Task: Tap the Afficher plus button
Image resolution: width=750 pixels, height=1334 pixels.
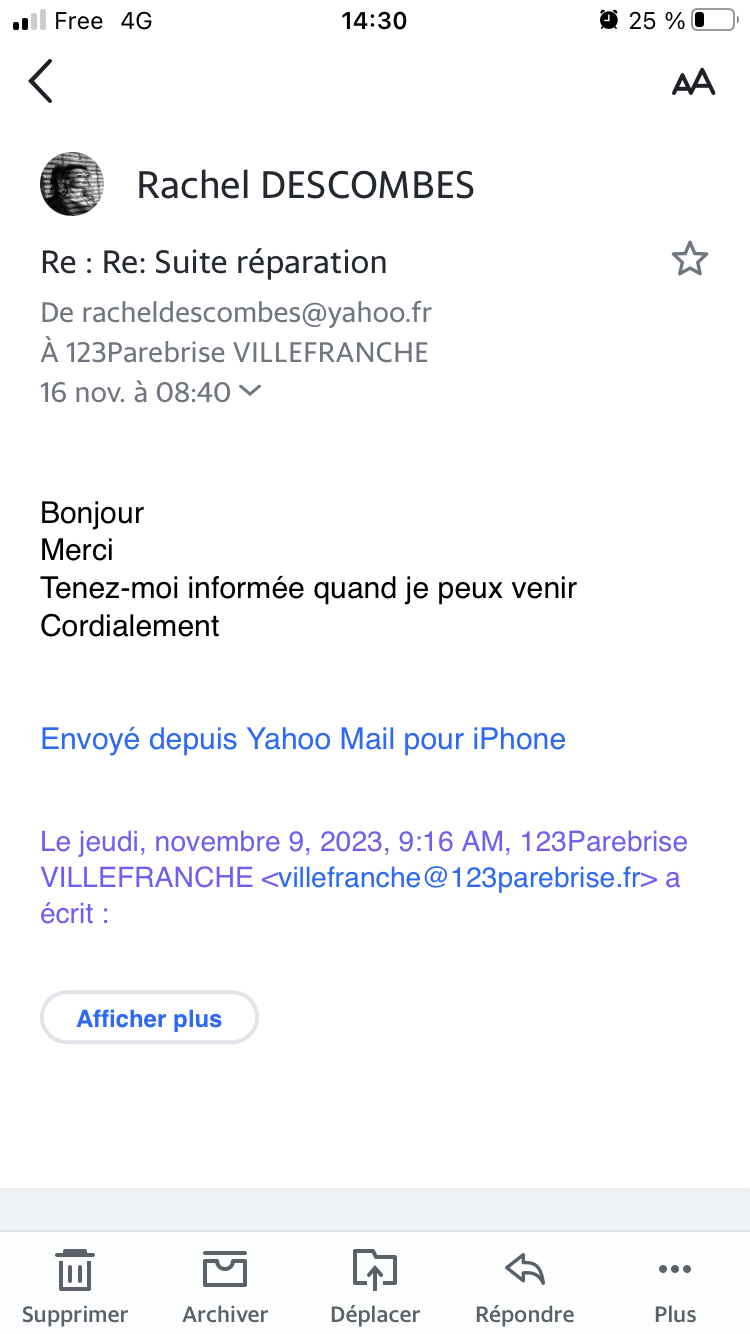Action: pos(149,1018)
